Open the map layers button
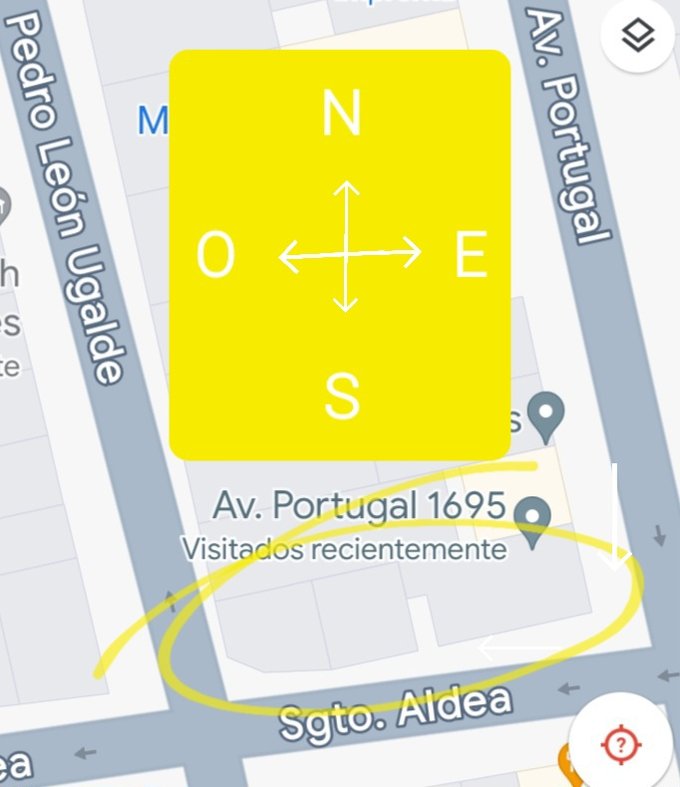 [638, 36]
